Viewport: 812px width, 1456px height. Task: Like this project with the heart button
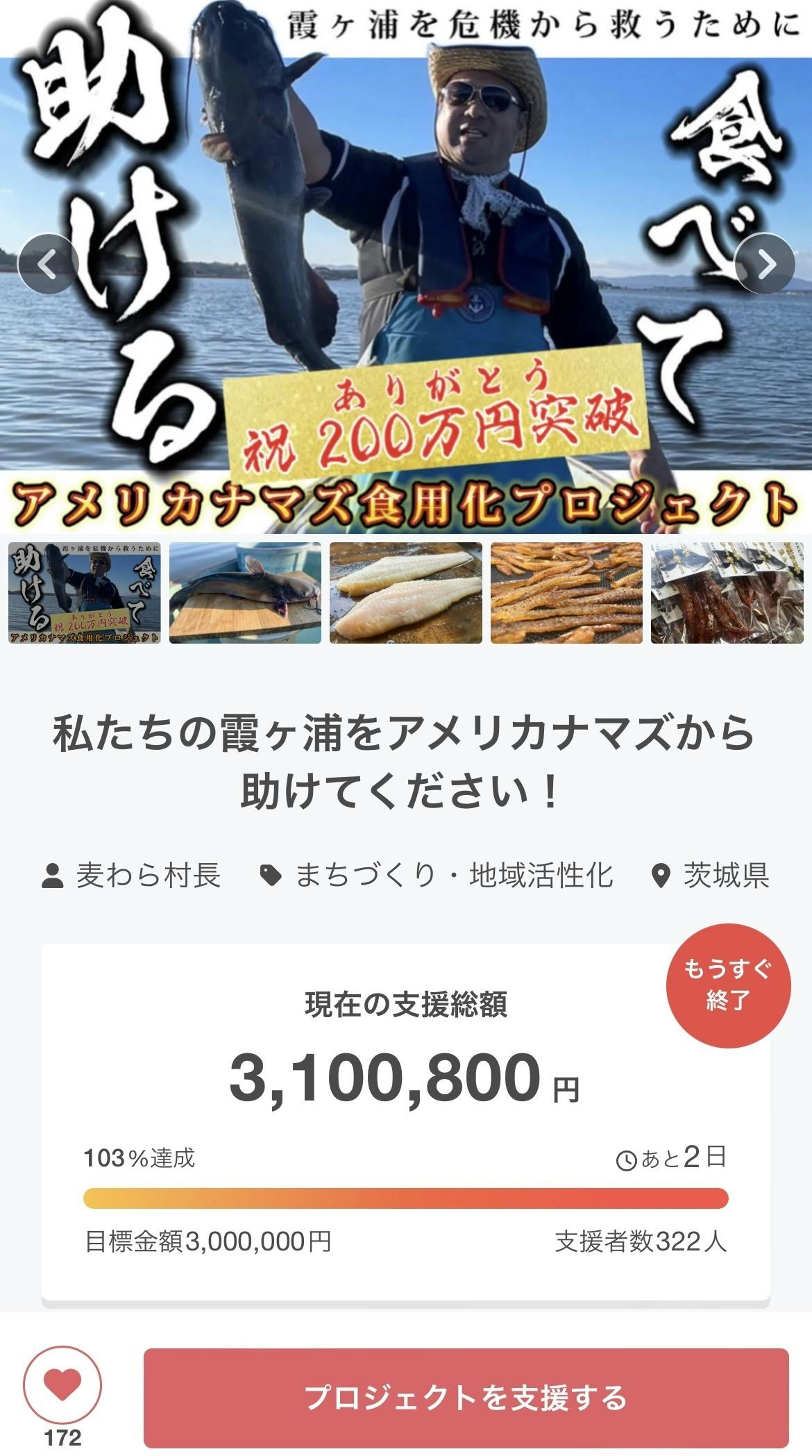click(62, 1385)
